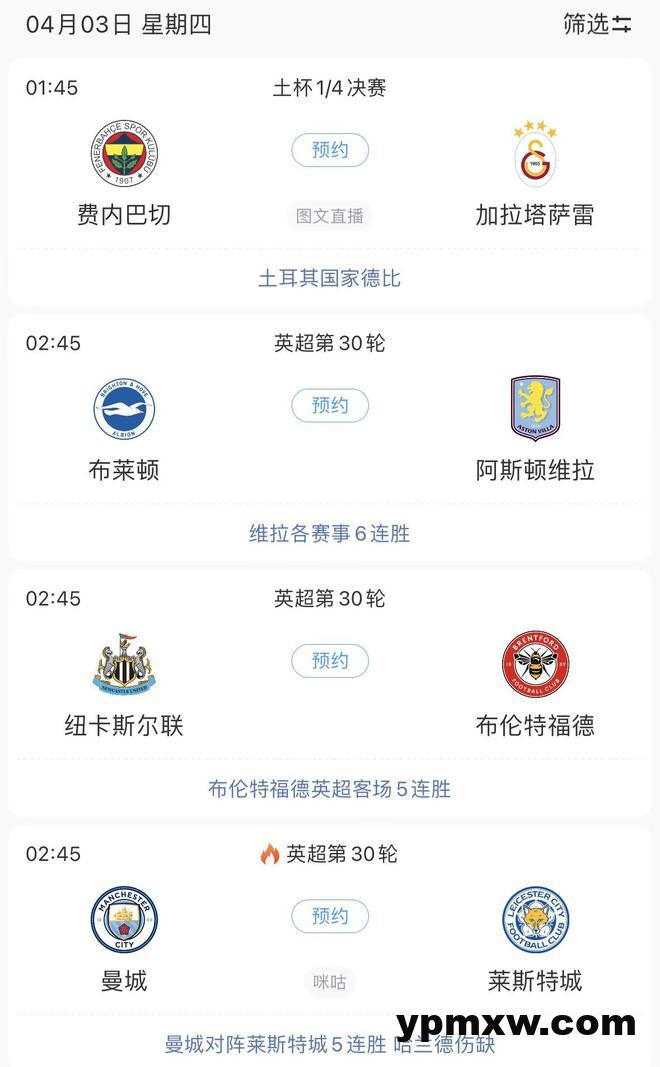The height and width of the screenshot is (1067, 660).
Task: Open the 土耳其国家德比 link
Action: click(330, 278)
